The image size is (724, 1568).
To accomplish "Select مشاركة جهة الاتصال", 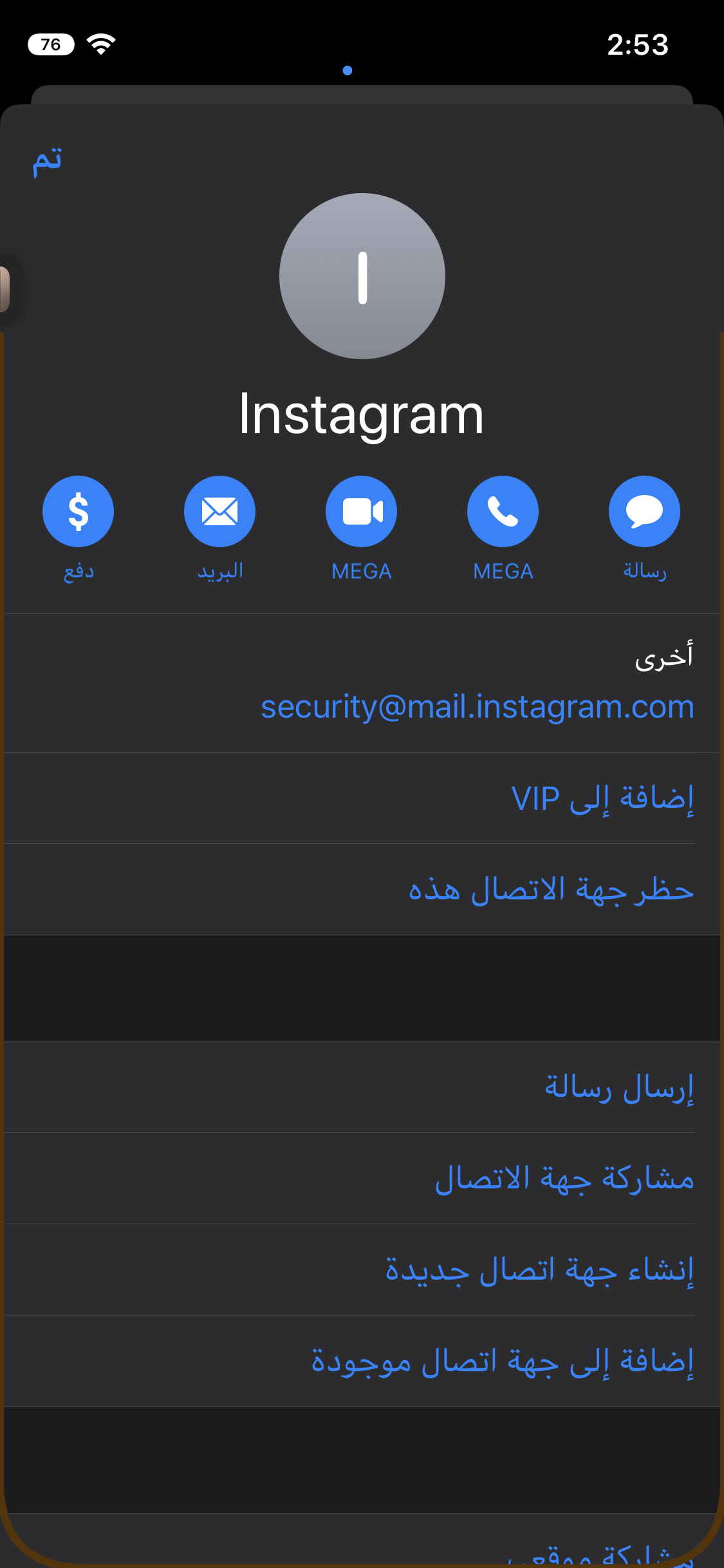I will tap(564, 1179).
